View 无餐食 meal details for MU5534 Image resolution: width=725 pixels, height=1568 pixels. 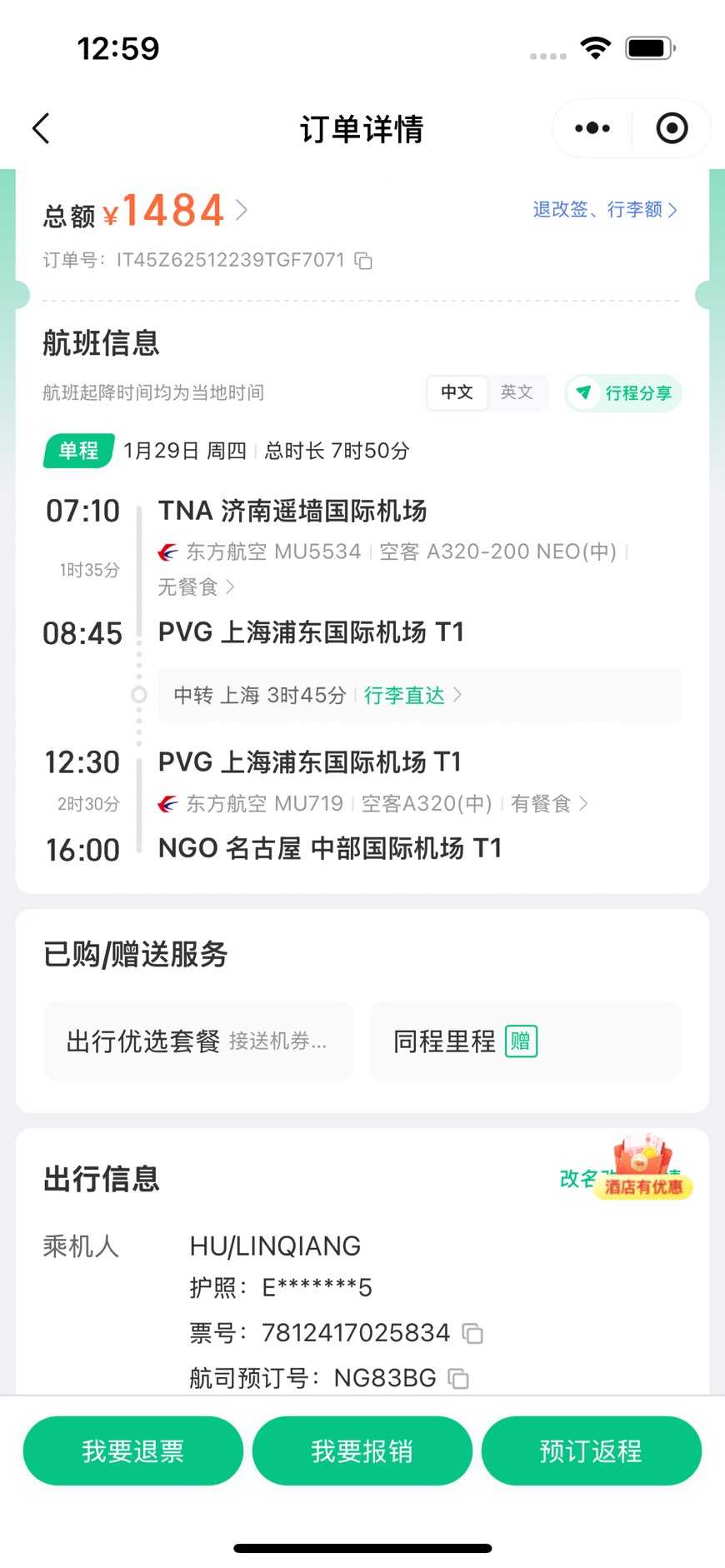tap(196, 587)
